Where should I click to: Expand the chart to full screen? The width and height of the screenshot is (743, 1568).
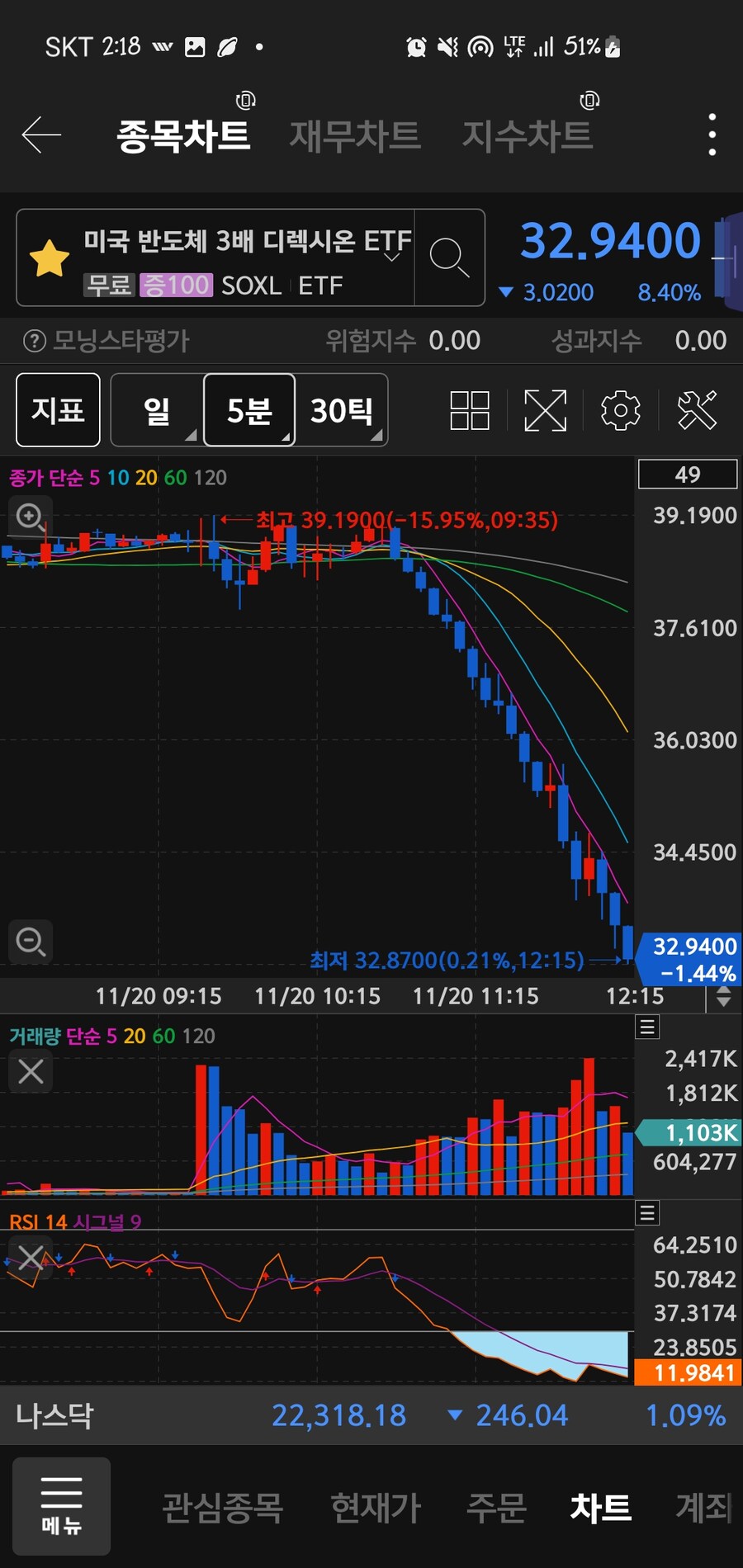point(546,410)
